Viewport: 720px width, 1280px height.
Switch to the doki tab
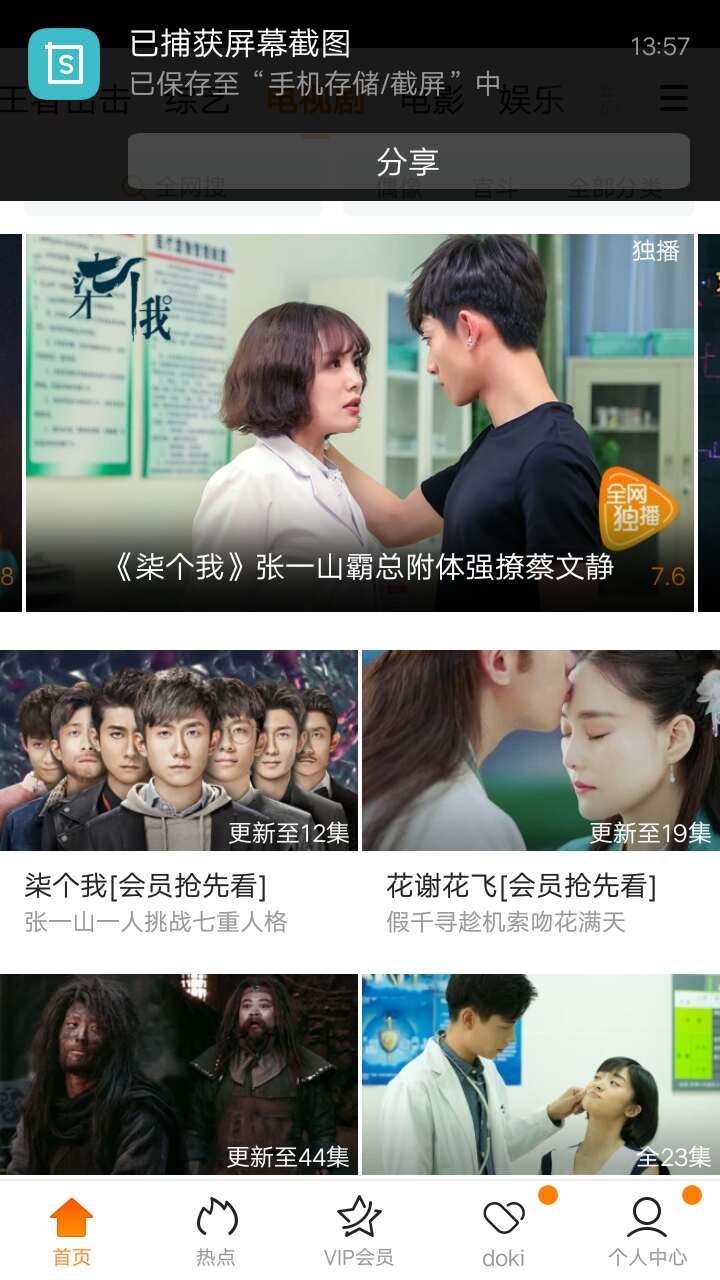click(504, 1231)
